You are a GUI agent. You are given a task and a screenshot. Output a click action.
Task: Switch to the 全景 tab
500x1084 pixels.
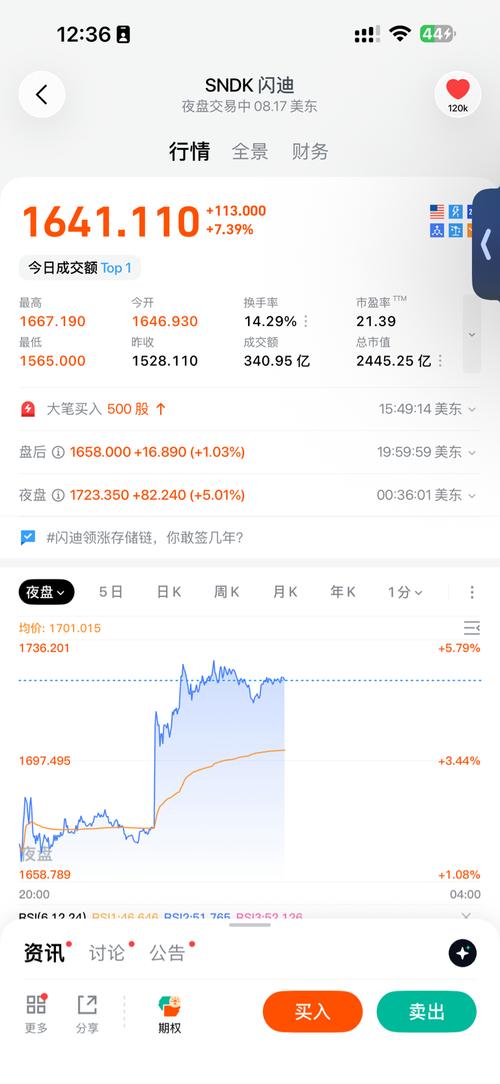250,151
